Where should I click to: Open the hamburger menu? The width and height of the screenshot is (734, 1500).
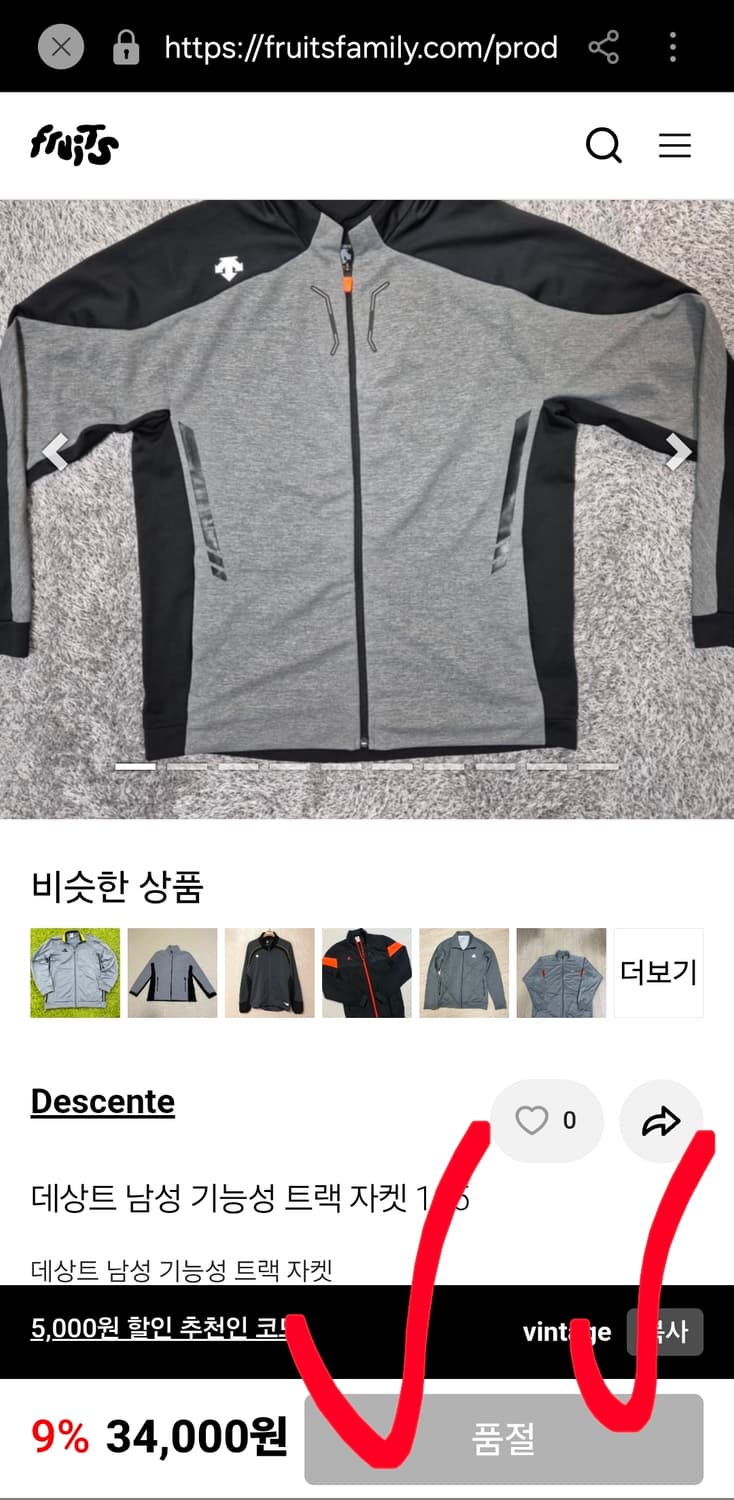[x=675, y=146]
